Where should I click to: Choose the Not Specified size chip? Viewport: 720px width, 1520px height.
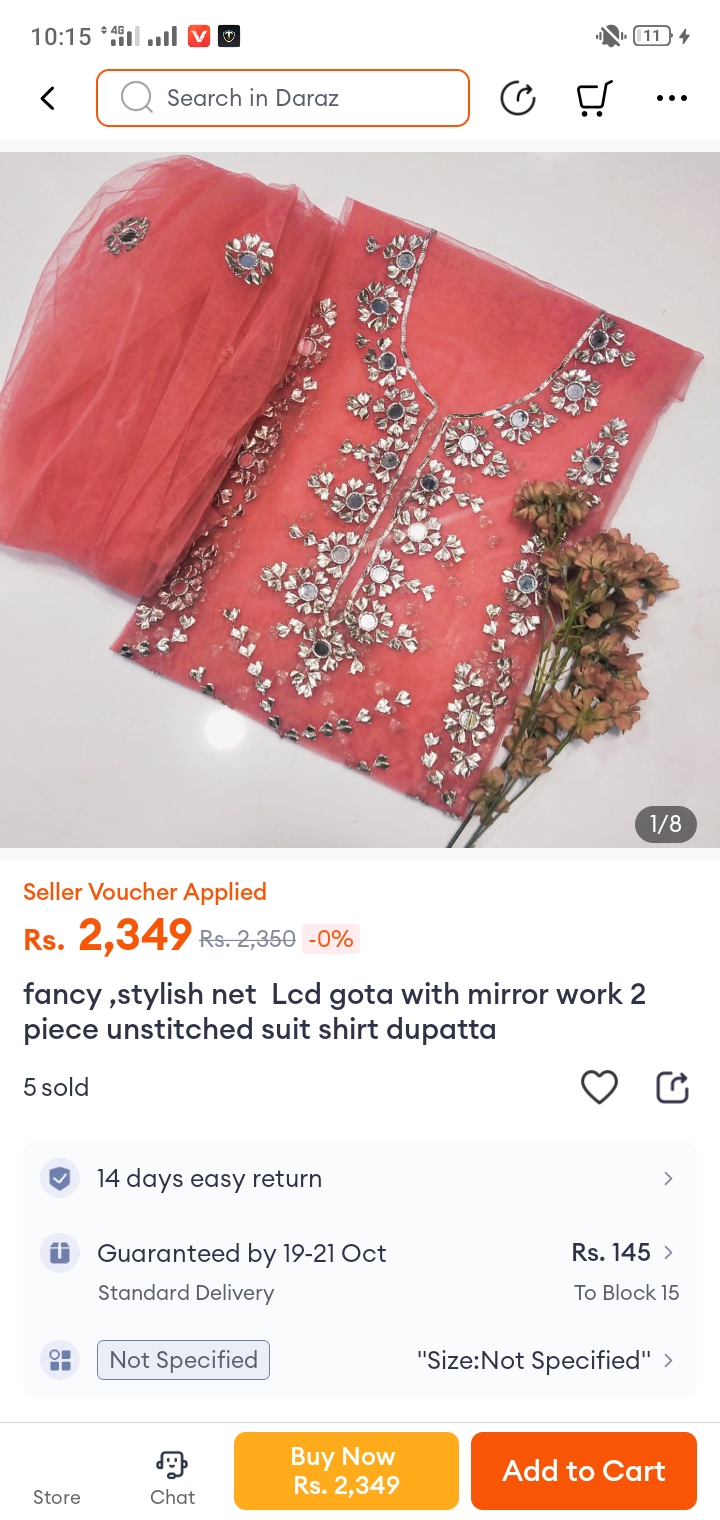183,1360
